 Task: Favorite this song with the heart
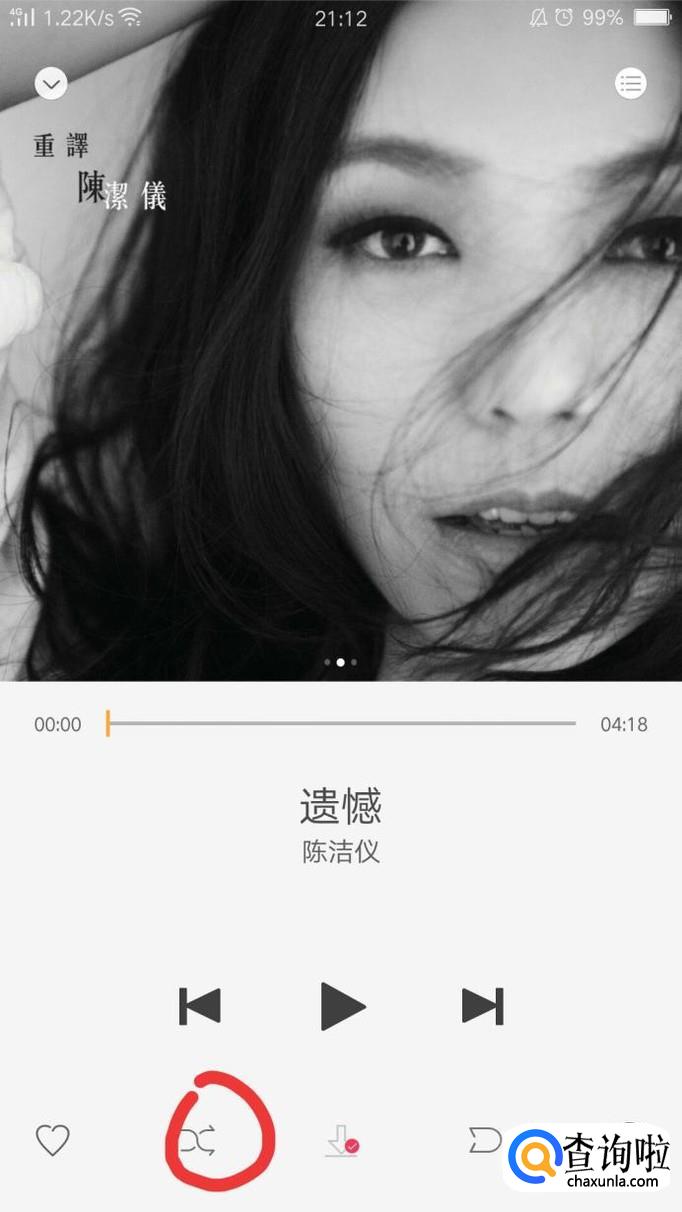(x=52, y=1140)
